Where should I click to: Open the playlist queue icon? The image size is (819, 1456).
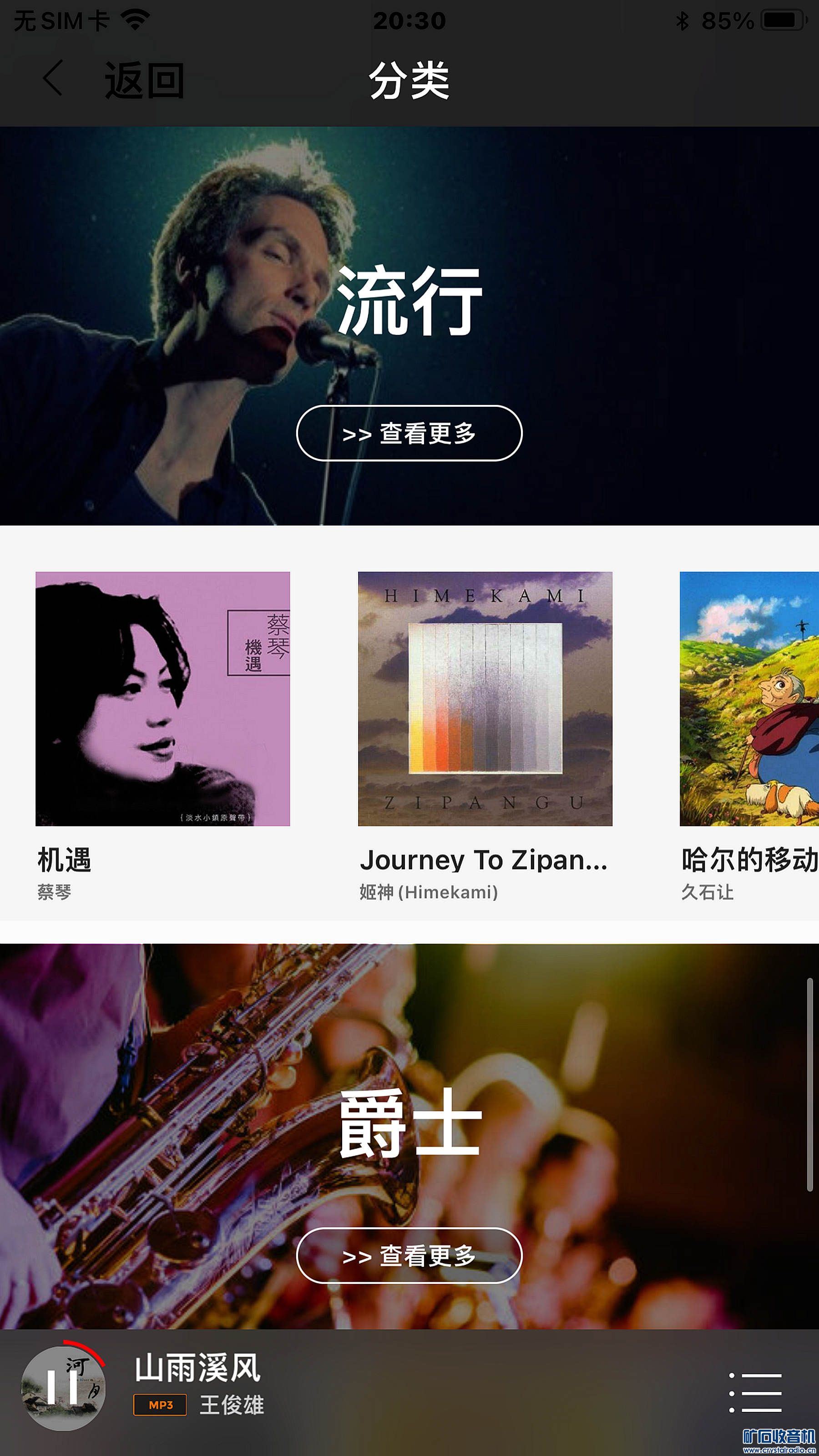coord(755,1392)
